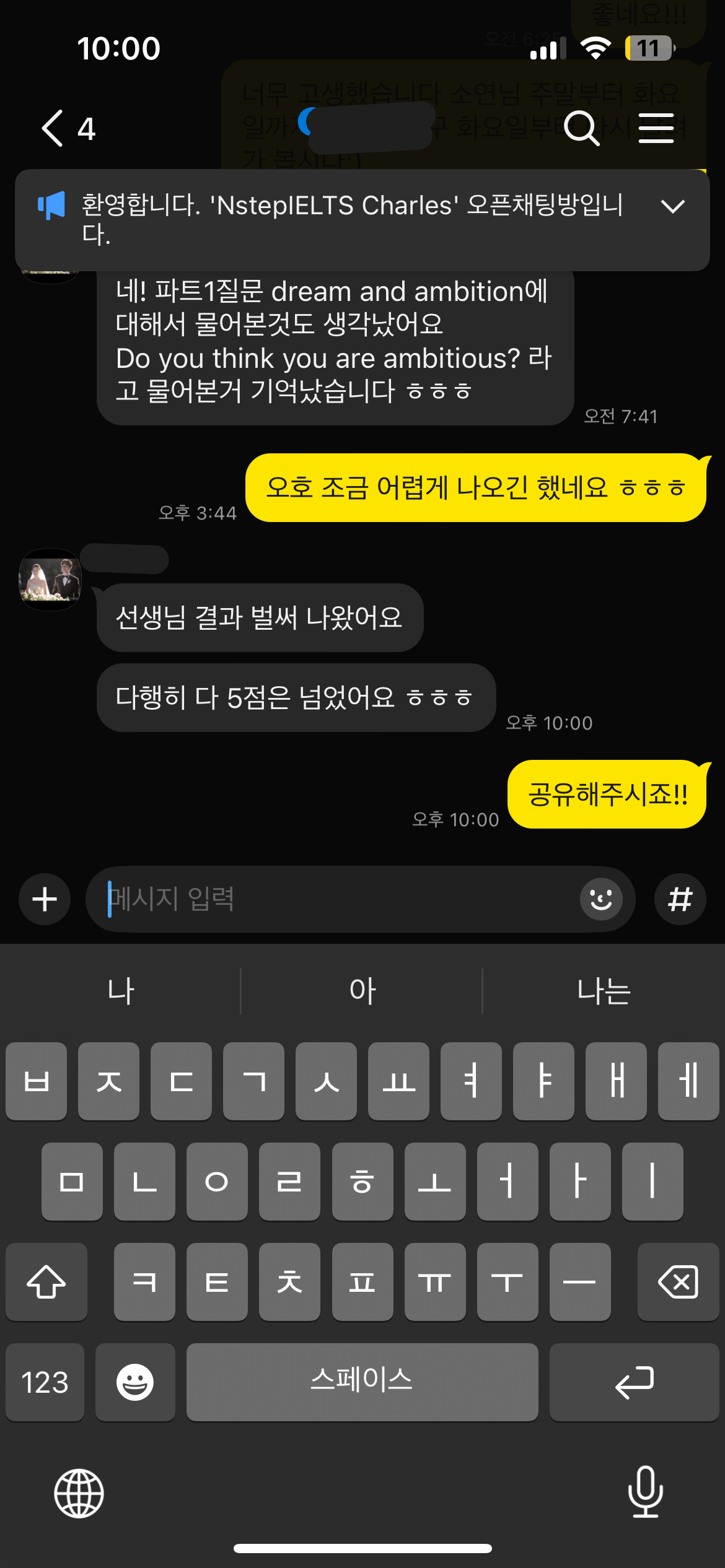Expand the welcome notice banner
This screenshot has height=1568, width=725.
pyautogui.click(x=672, y=207)
